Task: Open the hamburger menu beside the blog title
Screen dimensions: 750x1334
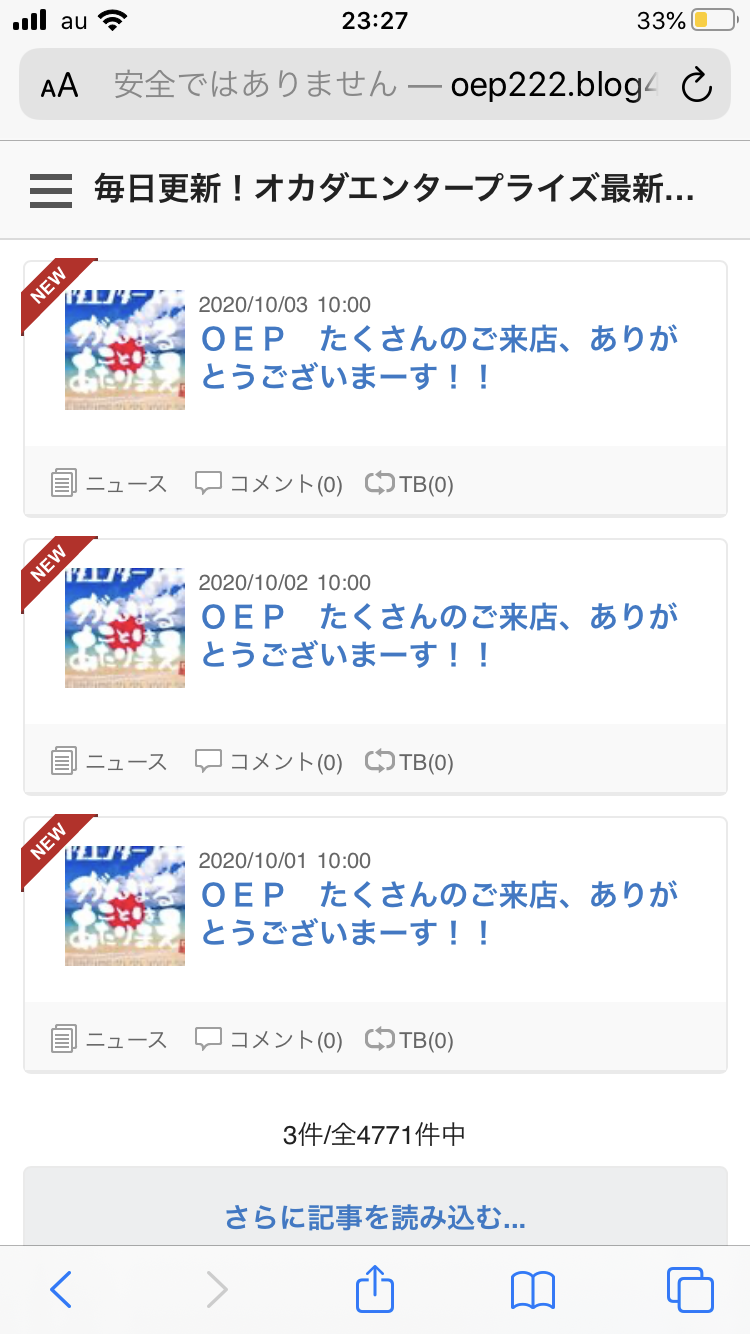Action: (51, 190)
